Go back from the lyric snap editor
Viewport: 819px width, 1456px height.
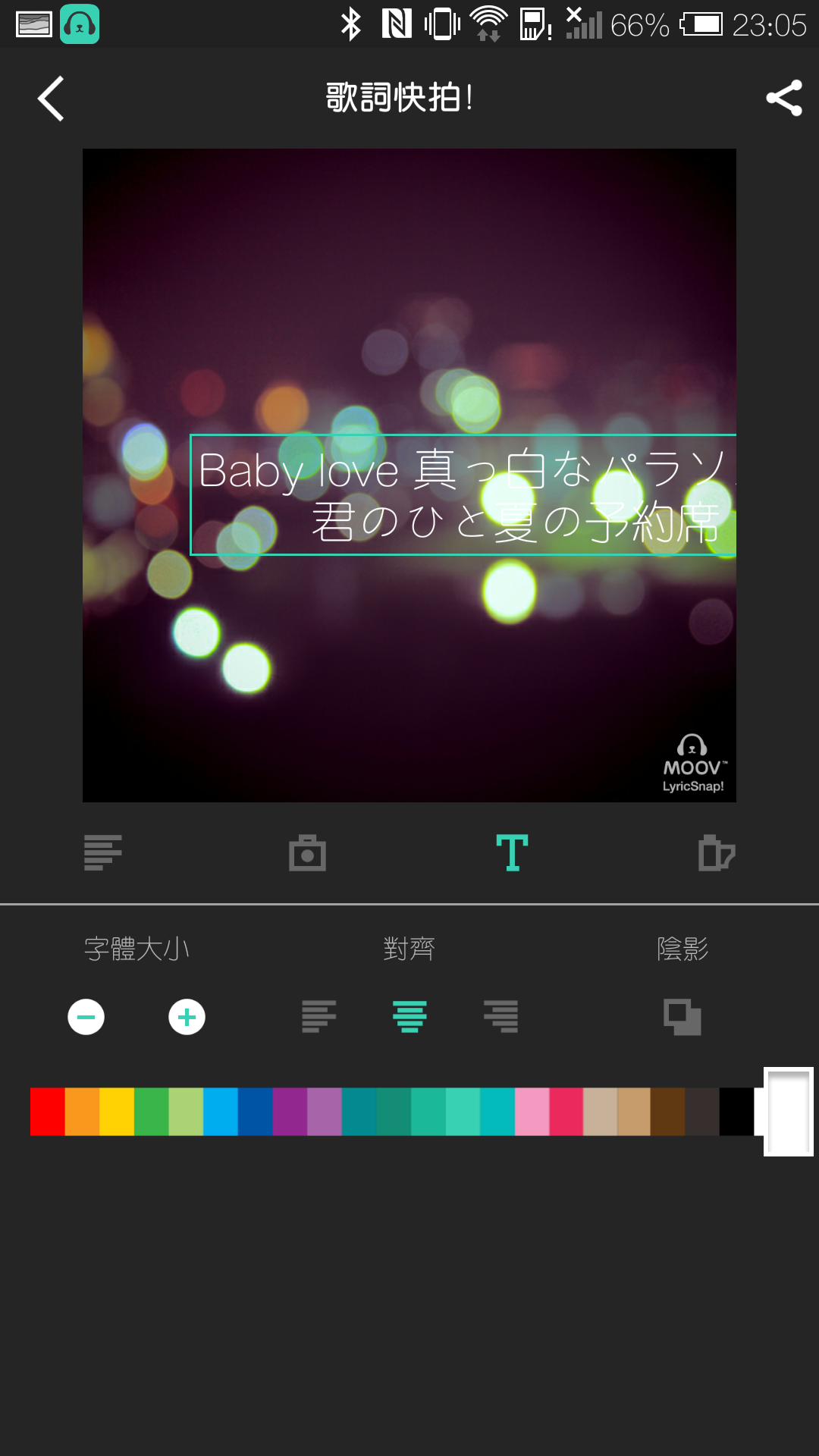51,99
